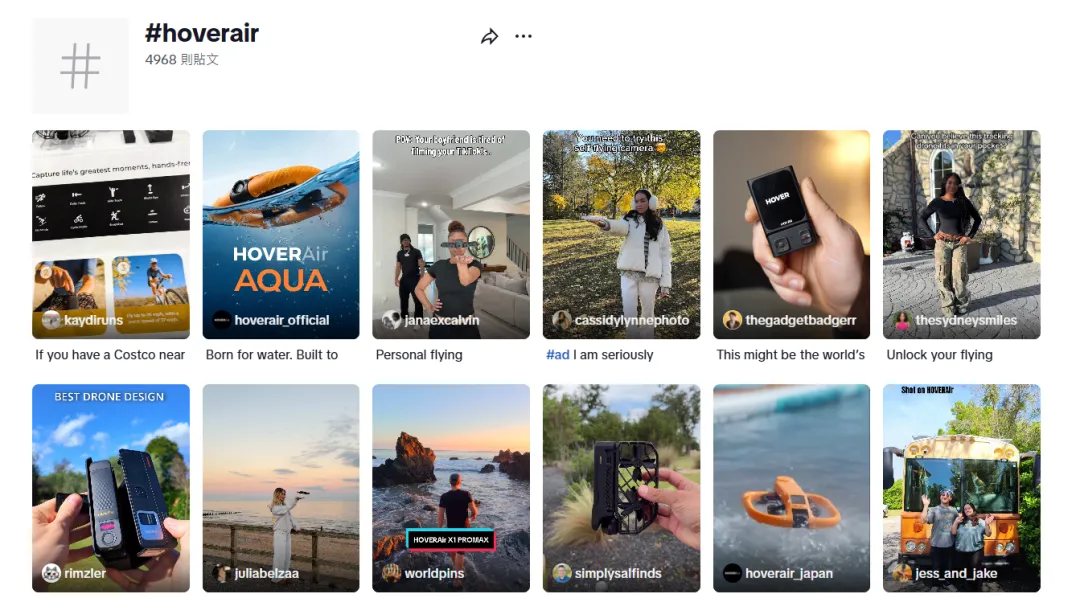Image resolution: width=1080 pixels, height=598 pixels.
Task: Play hoverair_official's AQUA video
Action: [x=281, y=234]
